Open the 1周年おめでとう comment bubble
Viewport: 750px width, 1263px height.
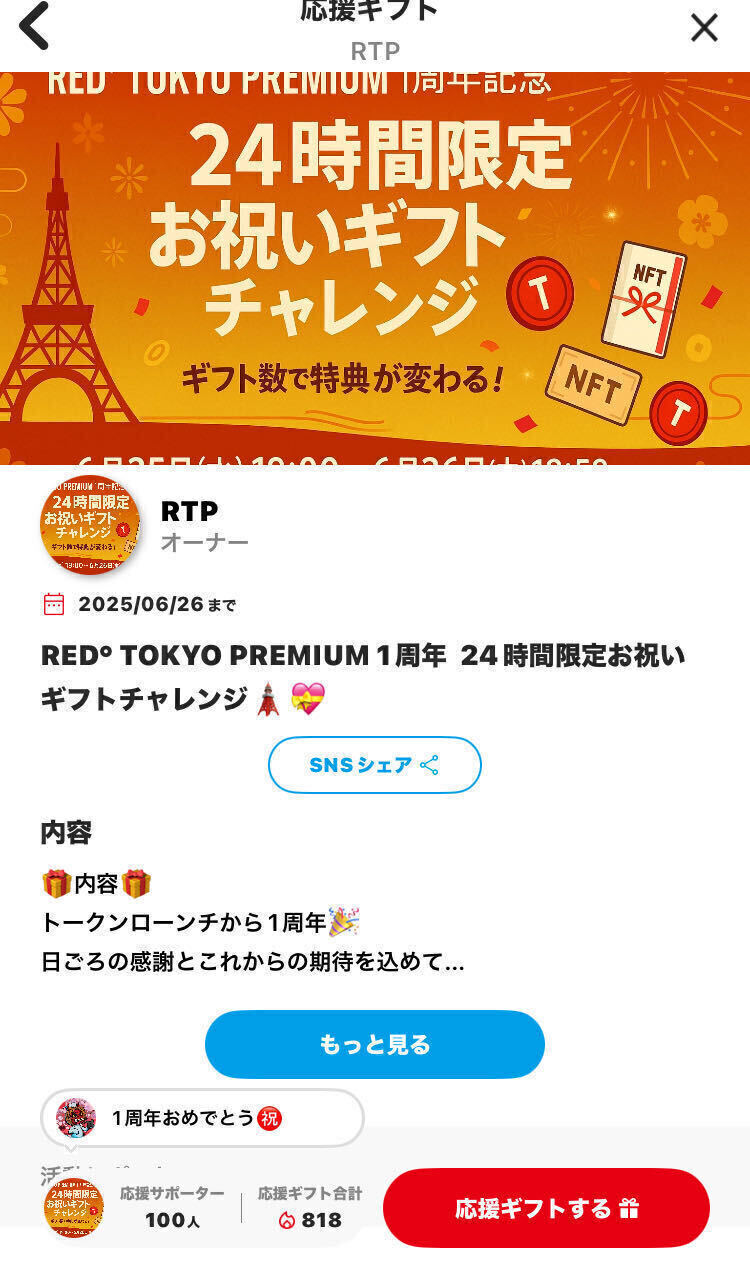tap(202, 1118)
